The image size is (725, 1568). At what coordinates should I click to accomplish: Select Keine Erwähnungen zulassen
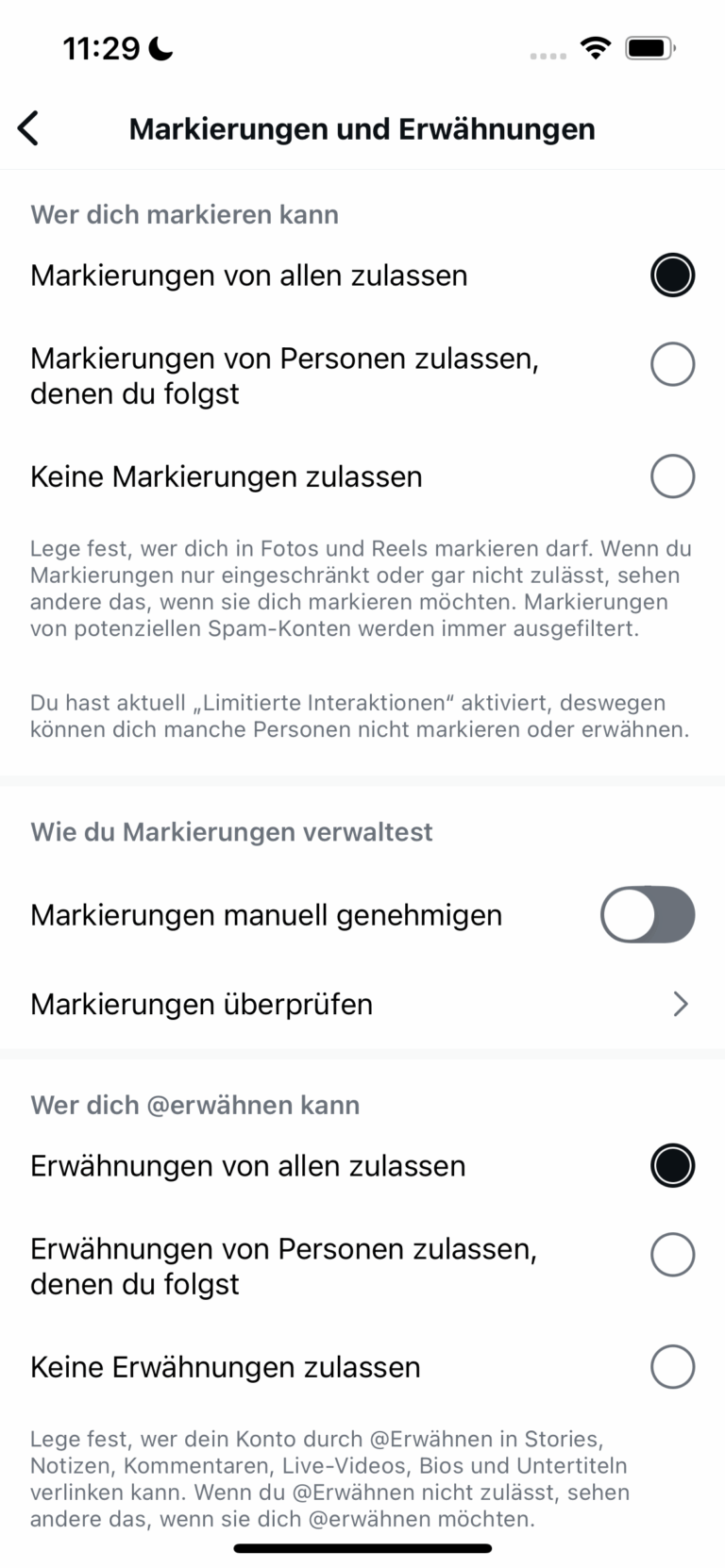672,1366
